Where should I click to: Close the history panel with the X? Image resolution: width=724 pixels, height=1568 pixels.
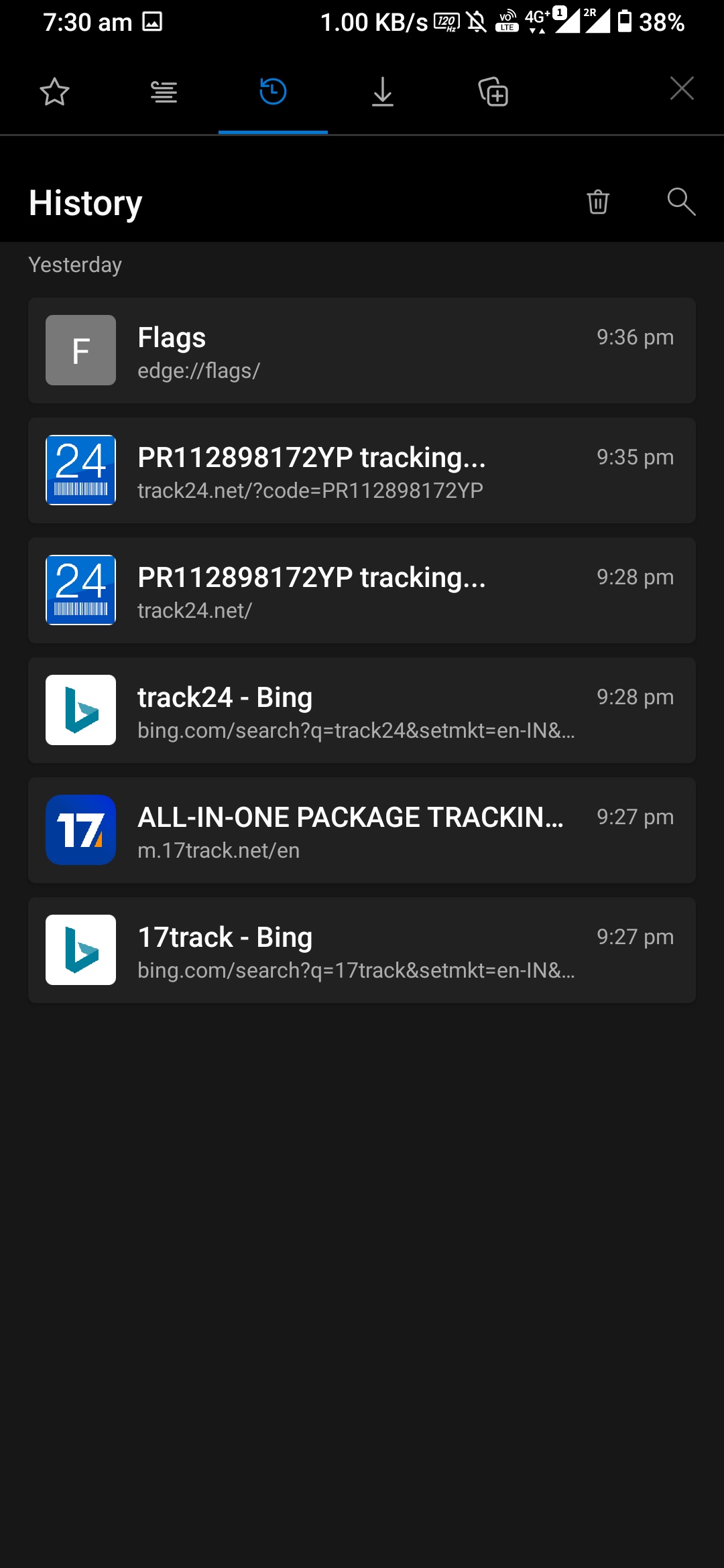682,88
